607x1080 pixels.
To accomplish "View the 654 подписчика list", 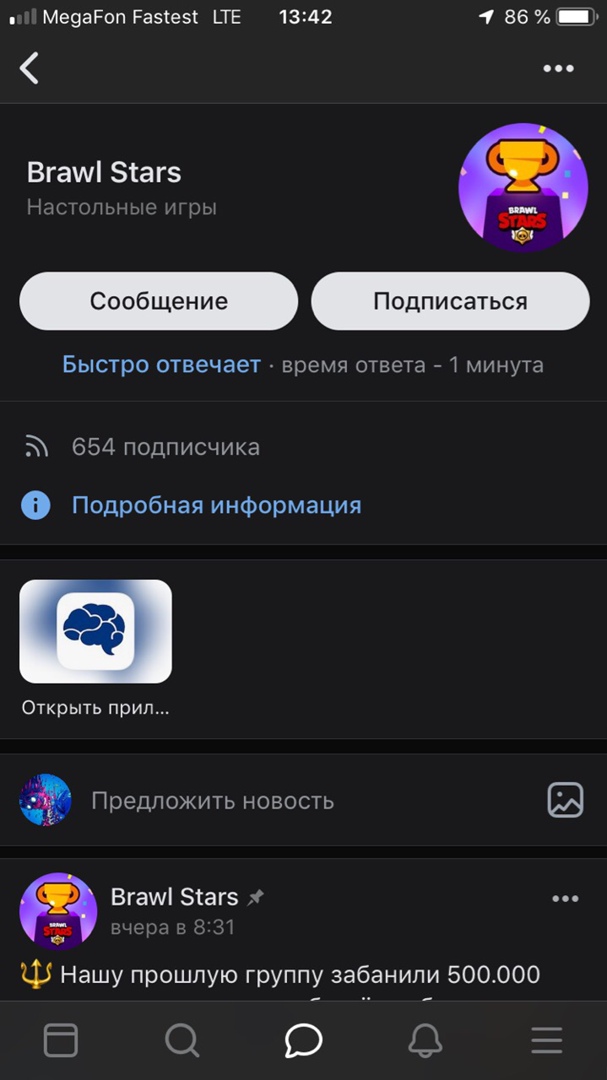I will tap(165, 447).
